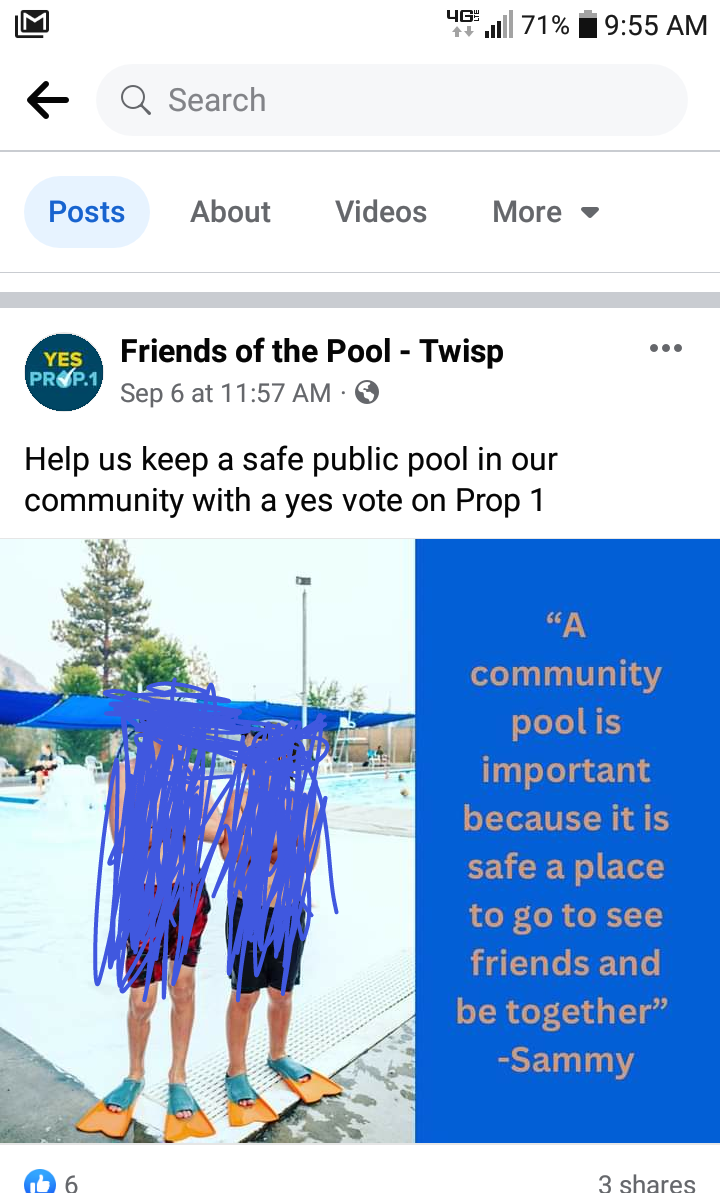View the 3 shares list

click(x=646, y=1183)
